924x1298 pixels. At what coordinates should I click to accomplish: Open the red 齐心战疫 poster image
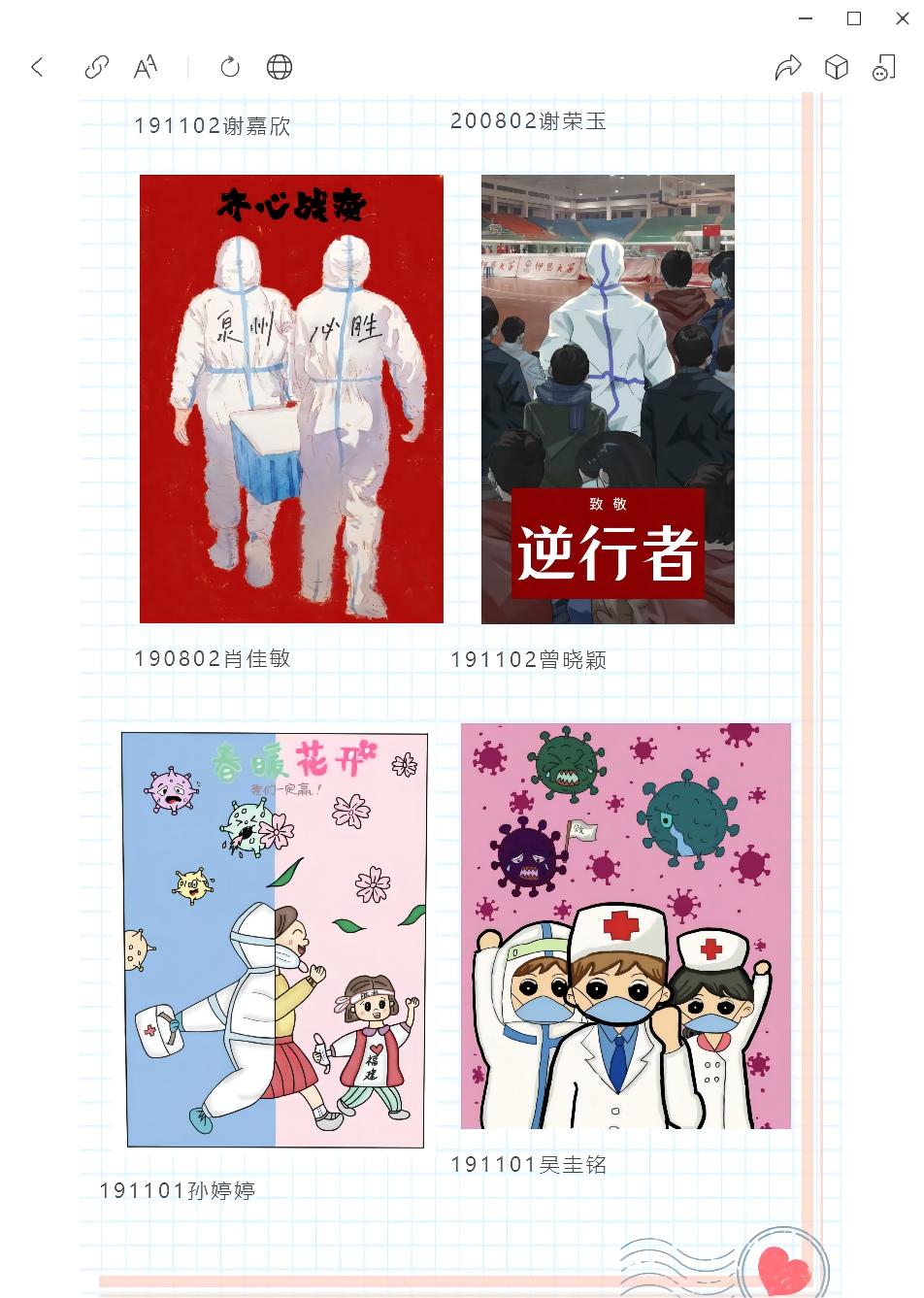(291, 398)
